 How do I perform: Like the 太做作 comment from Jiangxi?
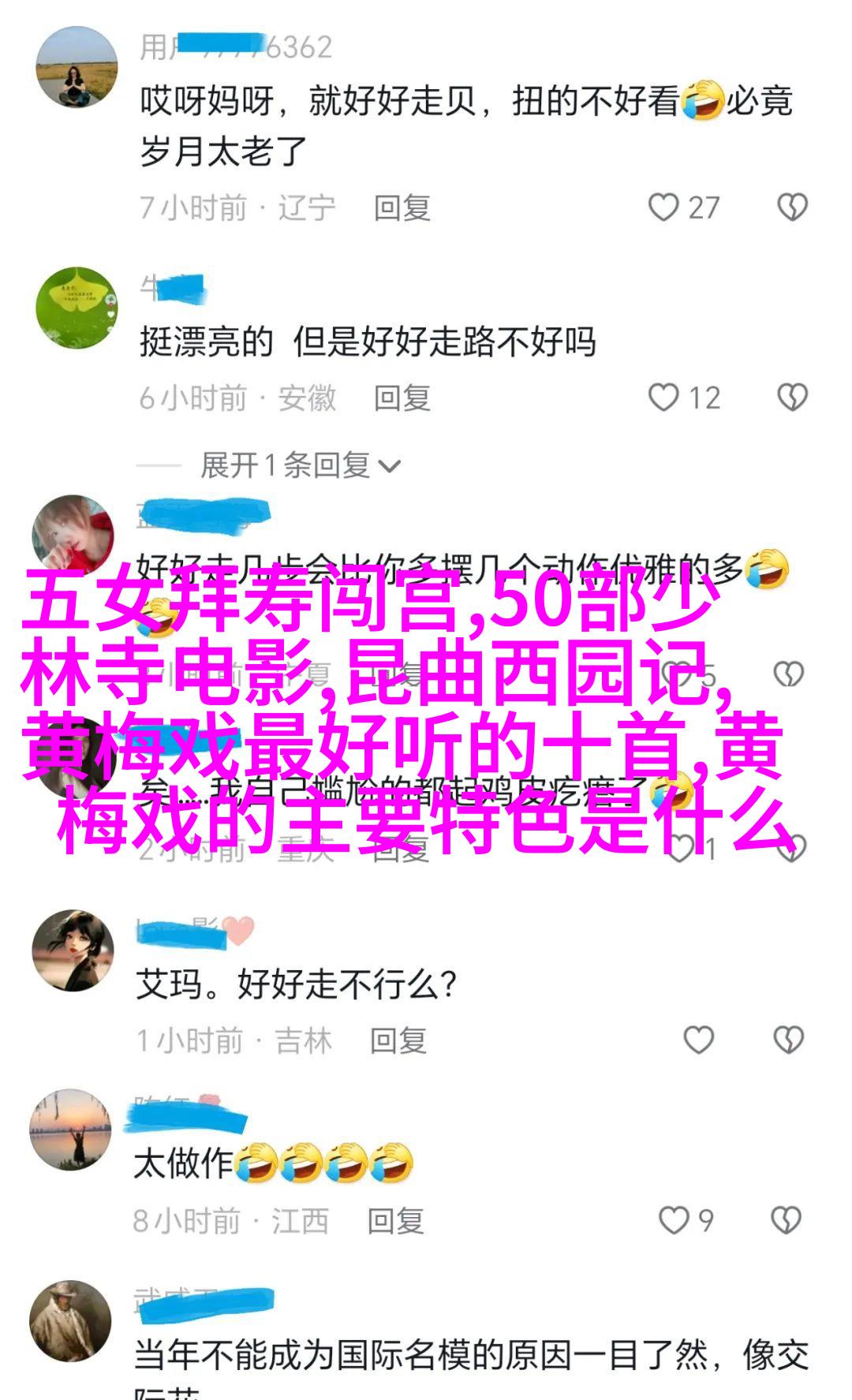pyautogui.click(x=674, y=1220)
